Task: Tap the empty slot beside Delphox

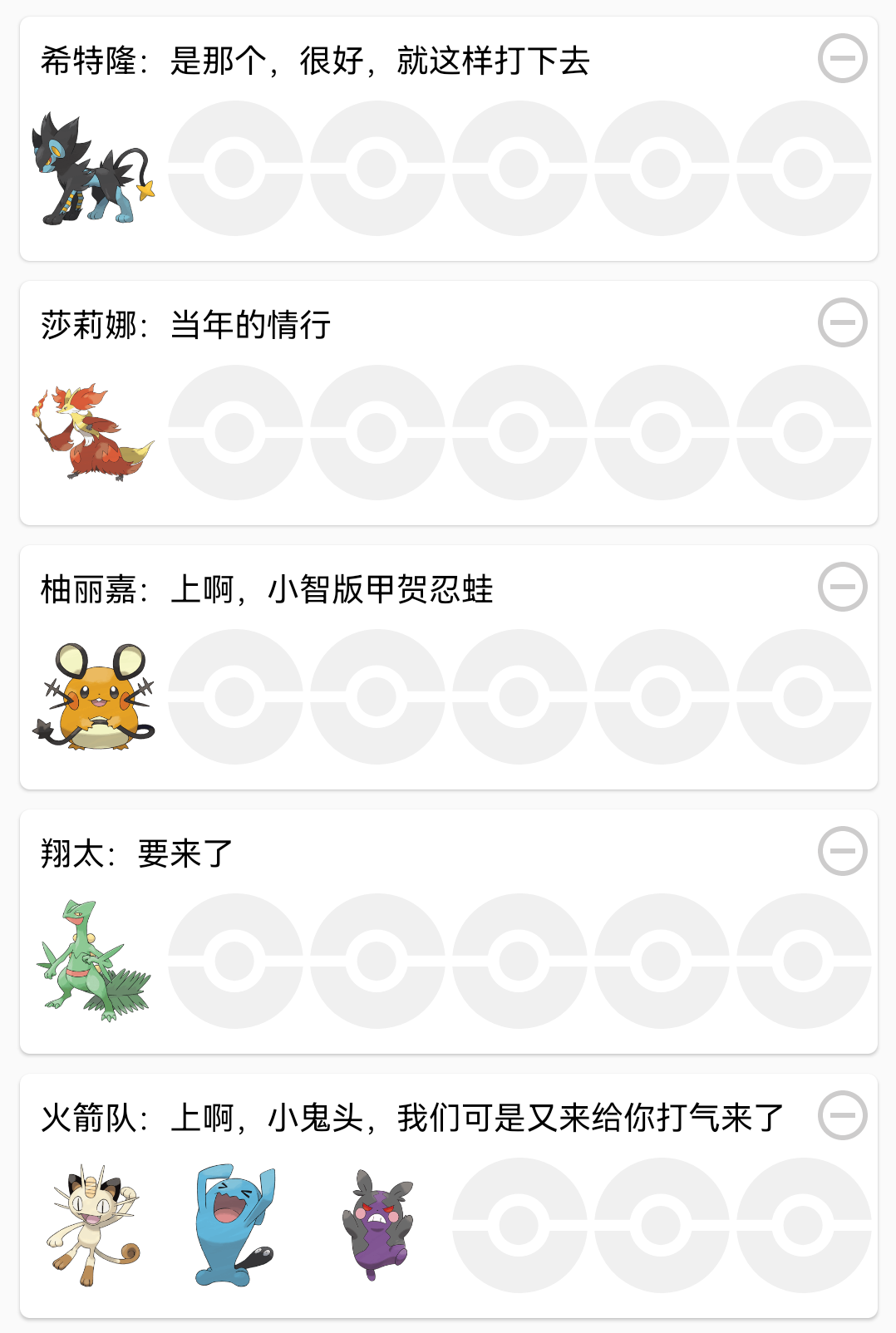Action: [235, 433]
